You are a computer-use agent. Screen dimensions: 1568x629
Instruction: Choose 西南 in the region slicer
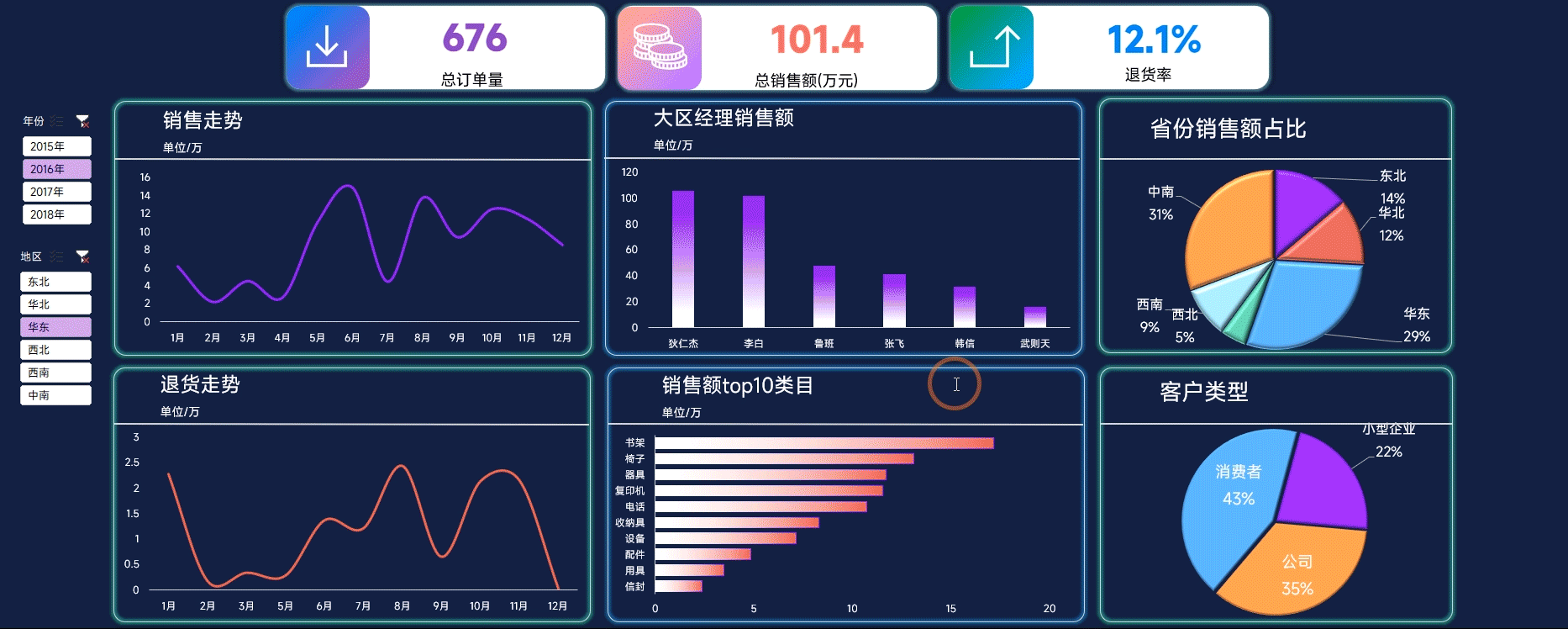tap(55, 373)
